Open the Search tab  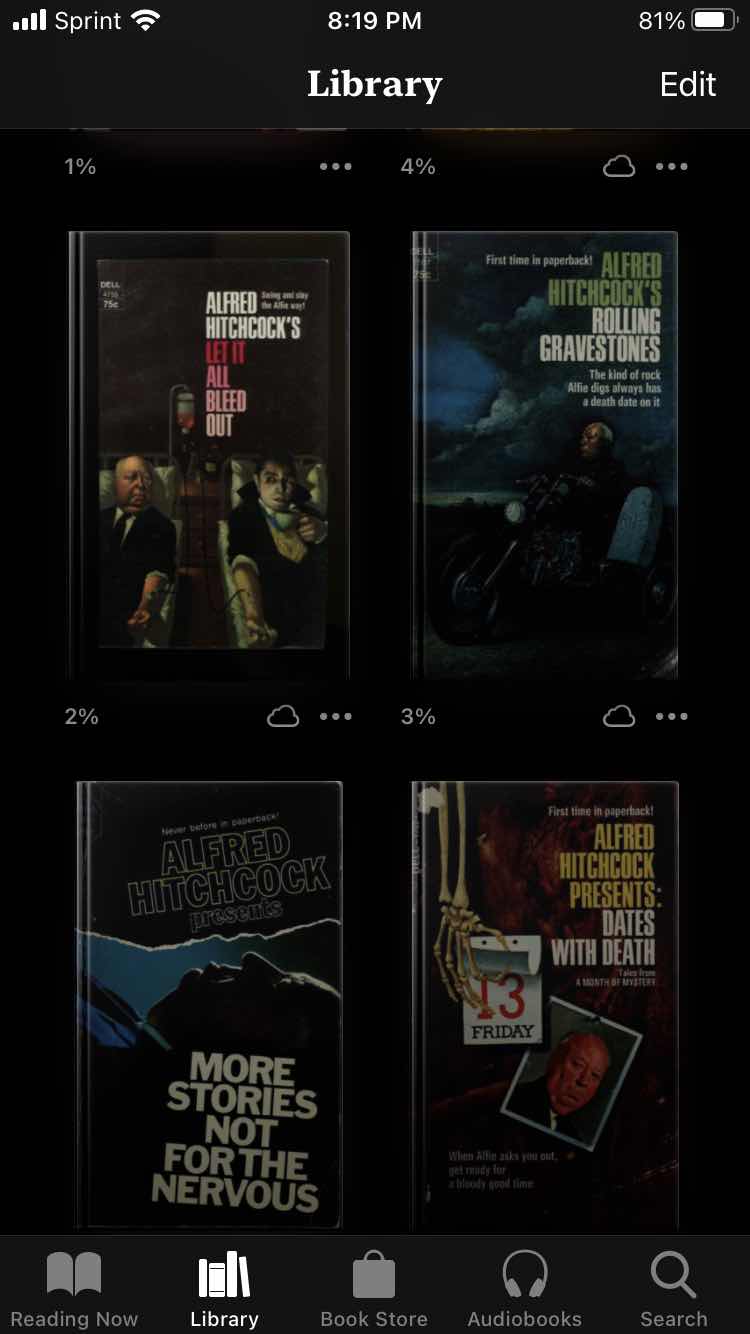[x=673, y=1288]
